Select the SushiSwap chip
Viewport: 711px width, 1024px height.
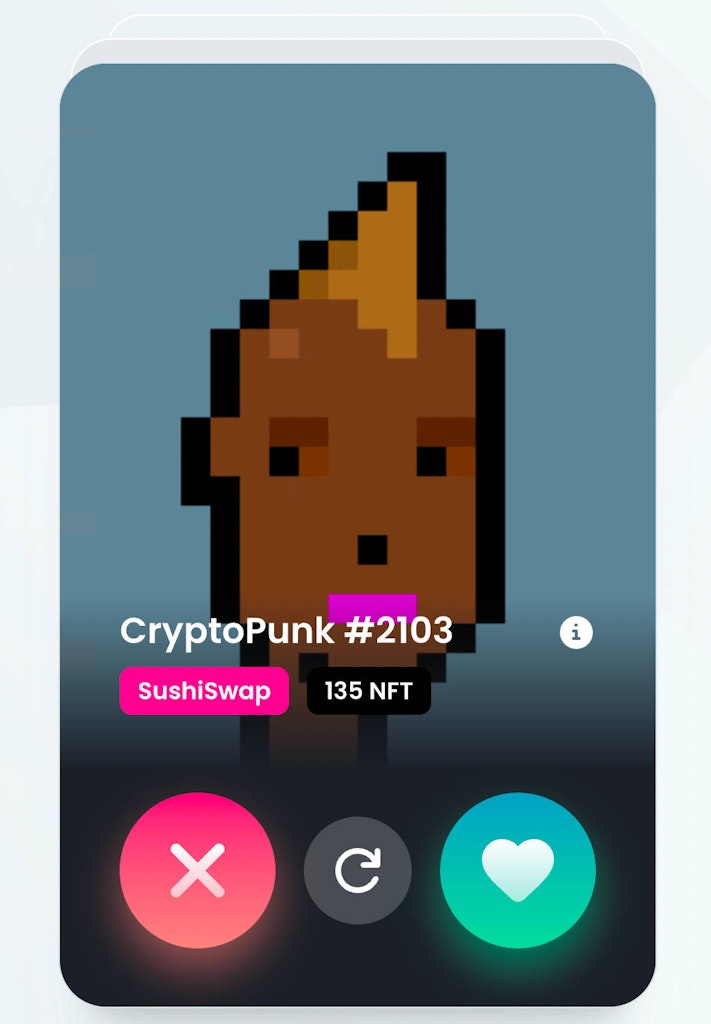204,691
